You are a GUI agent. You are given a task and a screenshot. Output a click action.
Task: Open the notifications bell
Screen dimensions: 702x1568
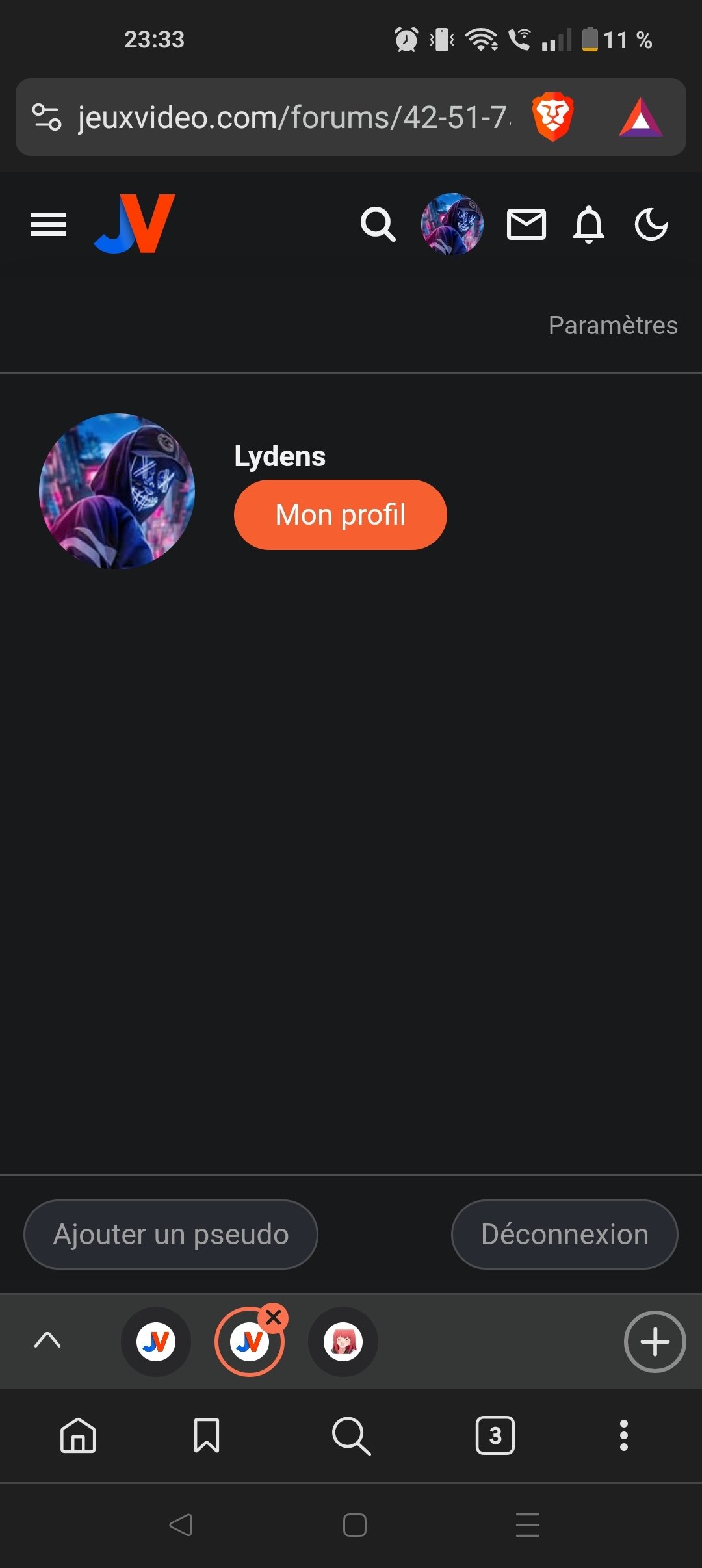(x=589, y=225)
